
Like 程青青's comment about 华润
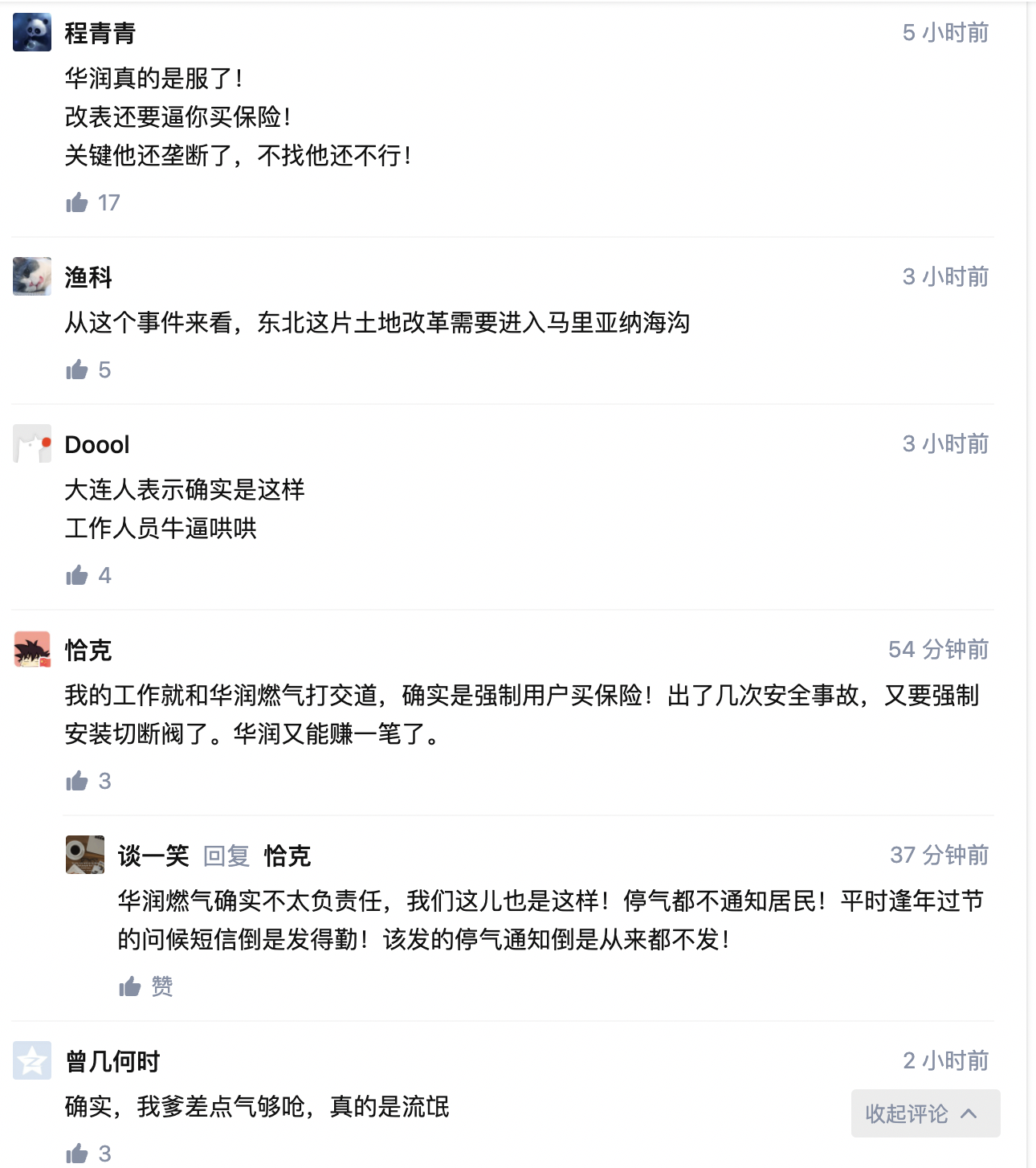tap(79, 202)
